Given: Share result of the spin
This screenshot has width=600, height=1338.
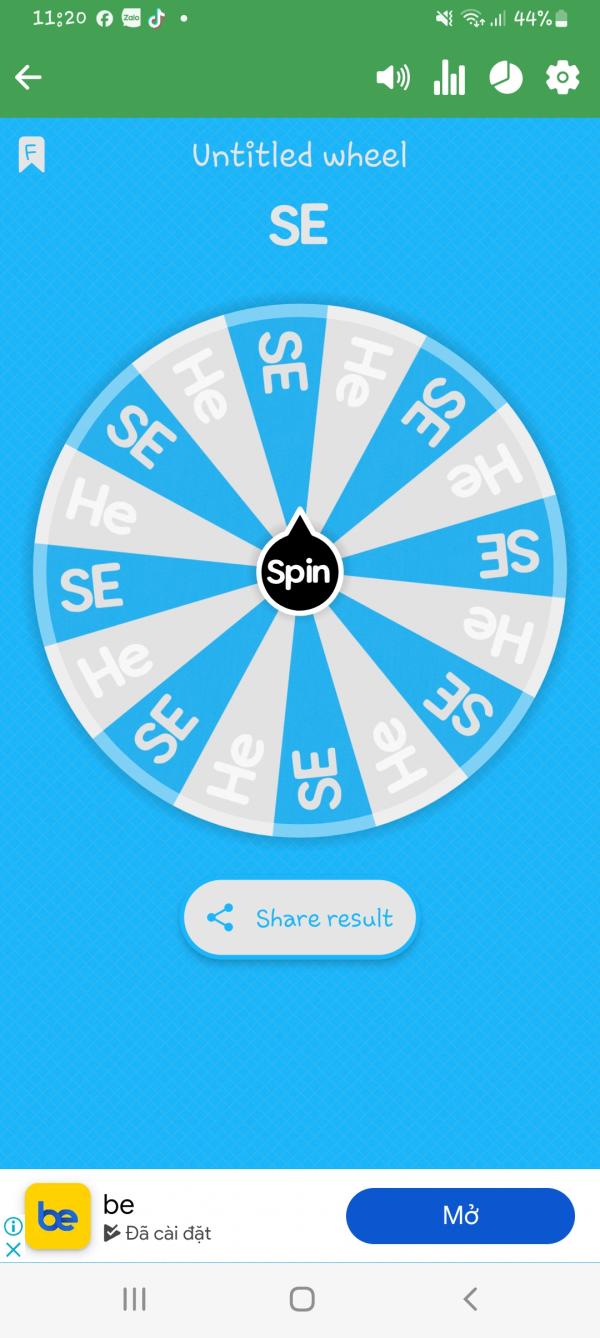Looking at the screenshot, I should (300, 918).
